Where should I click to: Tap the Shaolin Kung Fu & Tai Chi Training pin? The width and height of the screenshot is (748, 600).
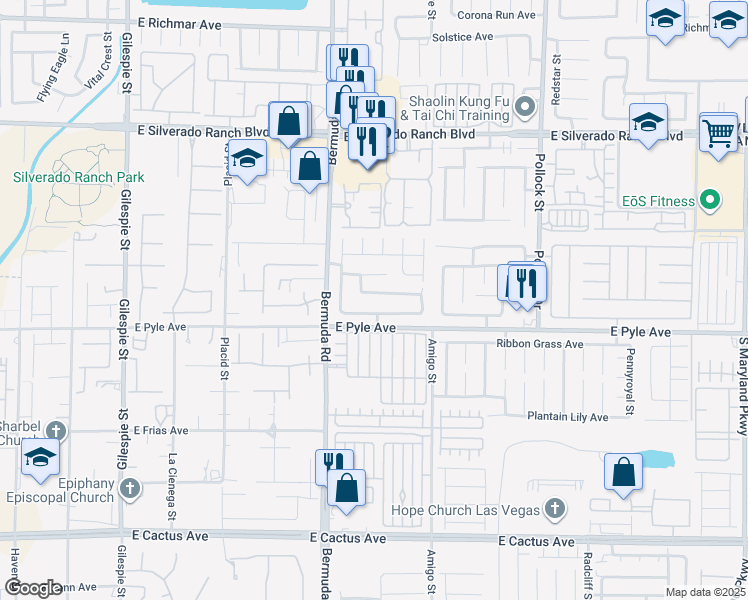(525, 107)
